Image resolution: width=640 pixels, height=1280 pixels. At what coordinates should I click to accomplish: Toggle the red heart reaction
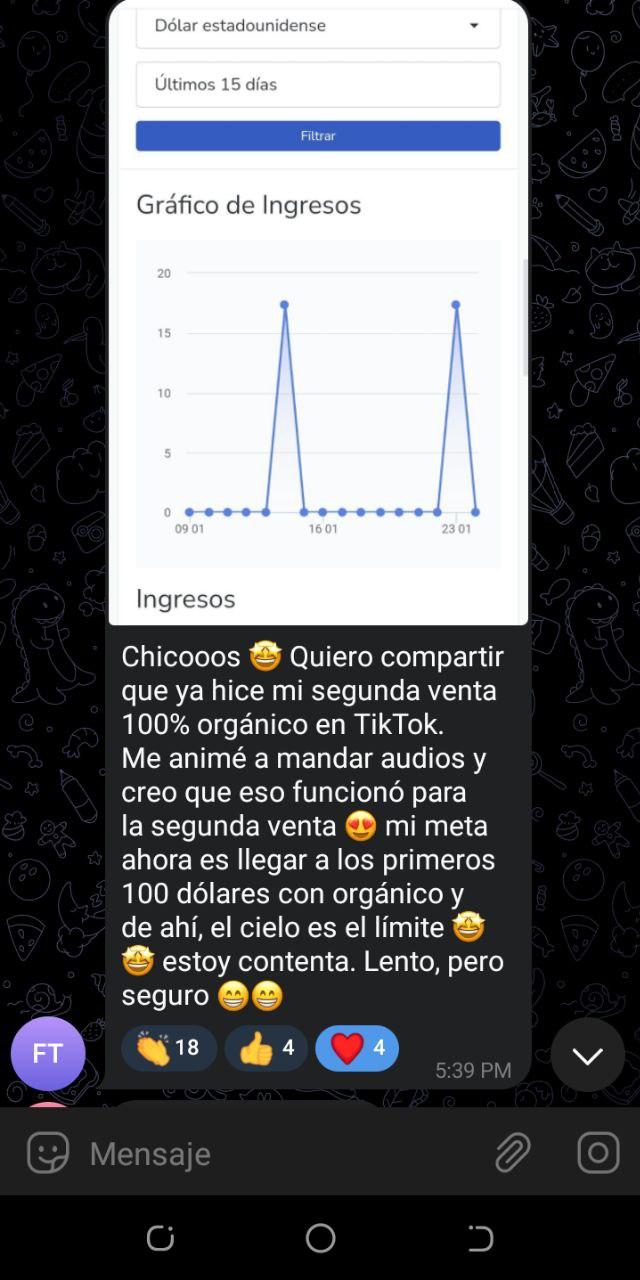click(x=357, y=1048)
